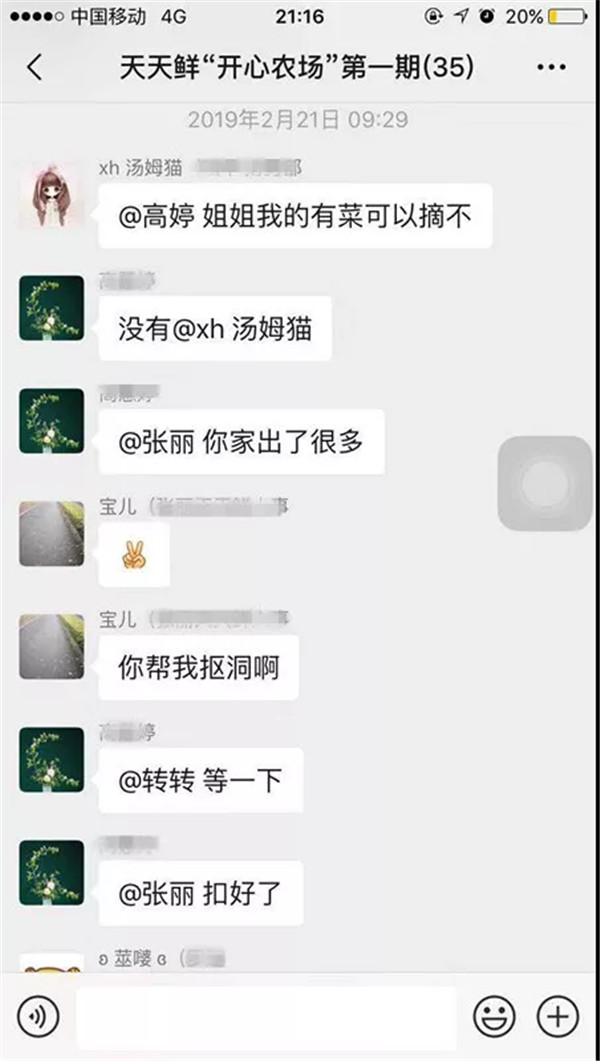
Task: Tap the AssistiveTouch floating button
Action: point(544,483)
